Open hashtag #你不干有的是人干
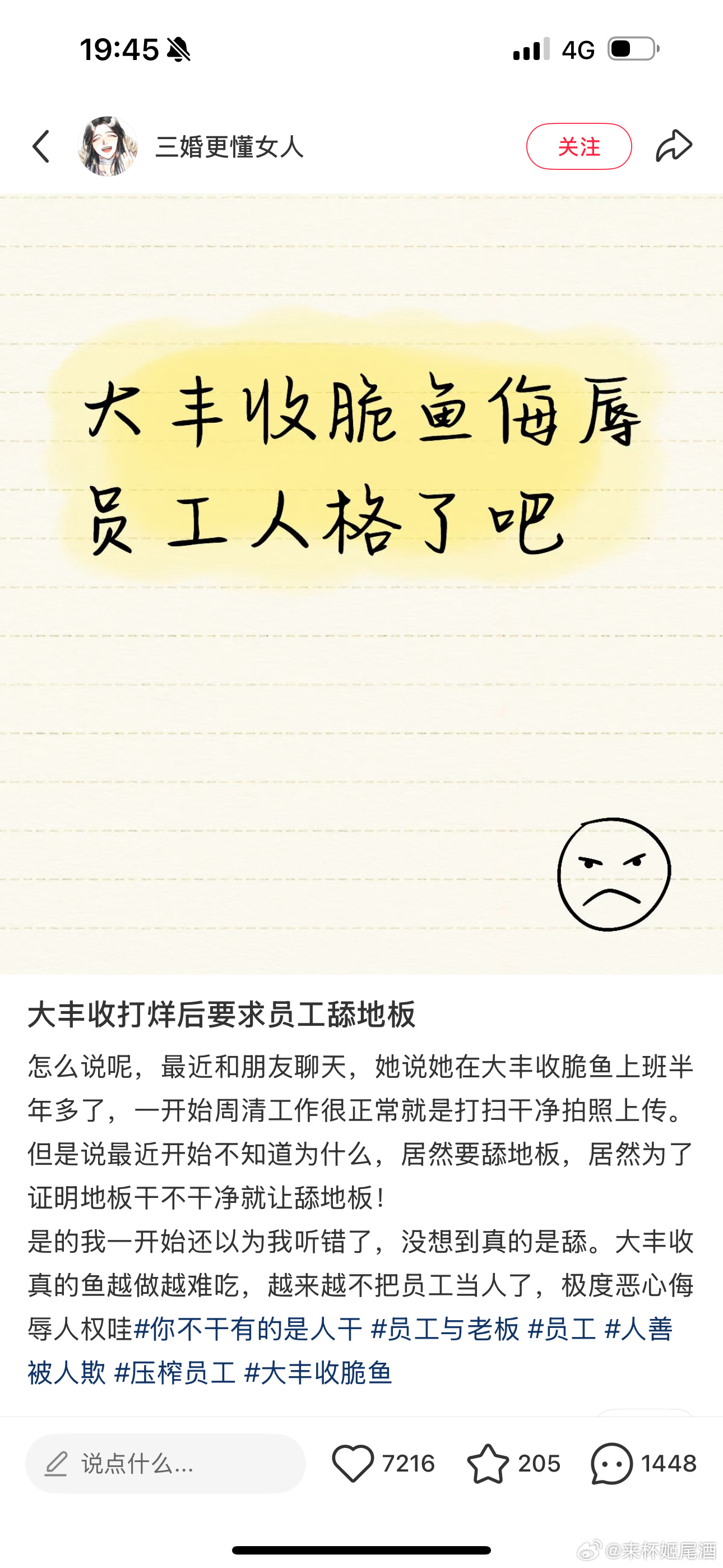Viewport: 723px width, 1568px height. click(248, 1329)
